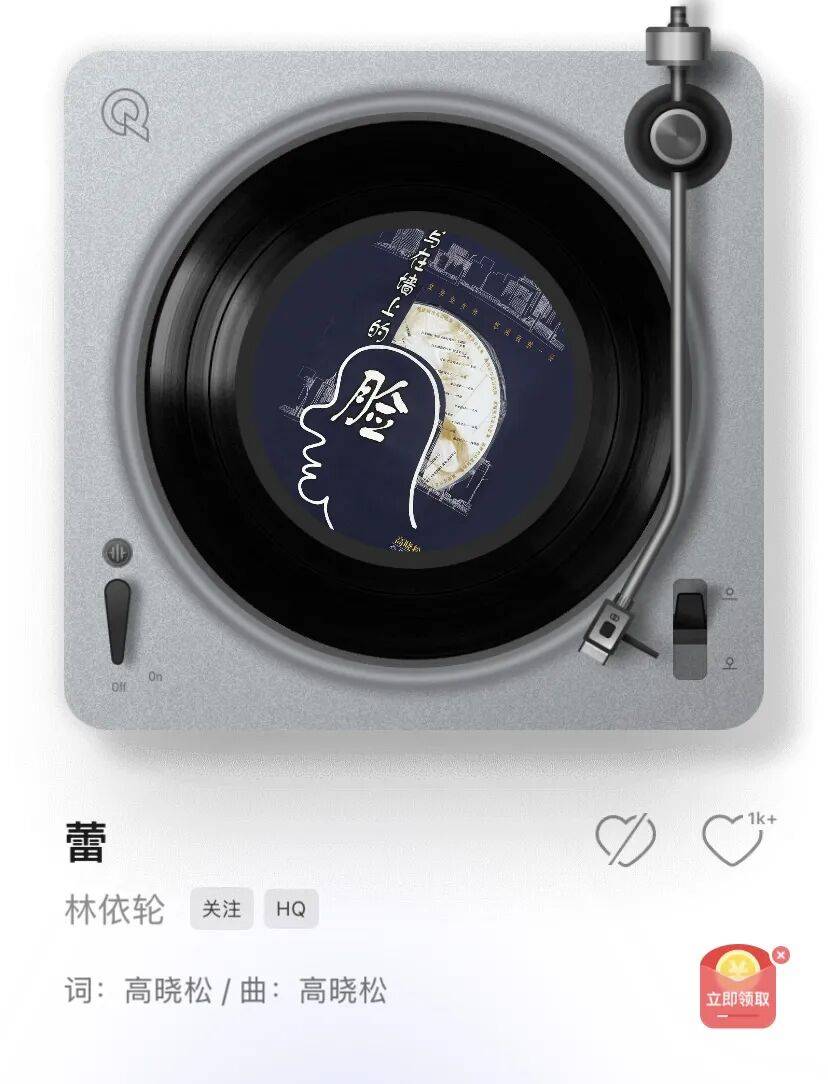Claim the 立即领取 red packet
The width and height of the screenshot is (828, 1084).
[x=738, y=990]
